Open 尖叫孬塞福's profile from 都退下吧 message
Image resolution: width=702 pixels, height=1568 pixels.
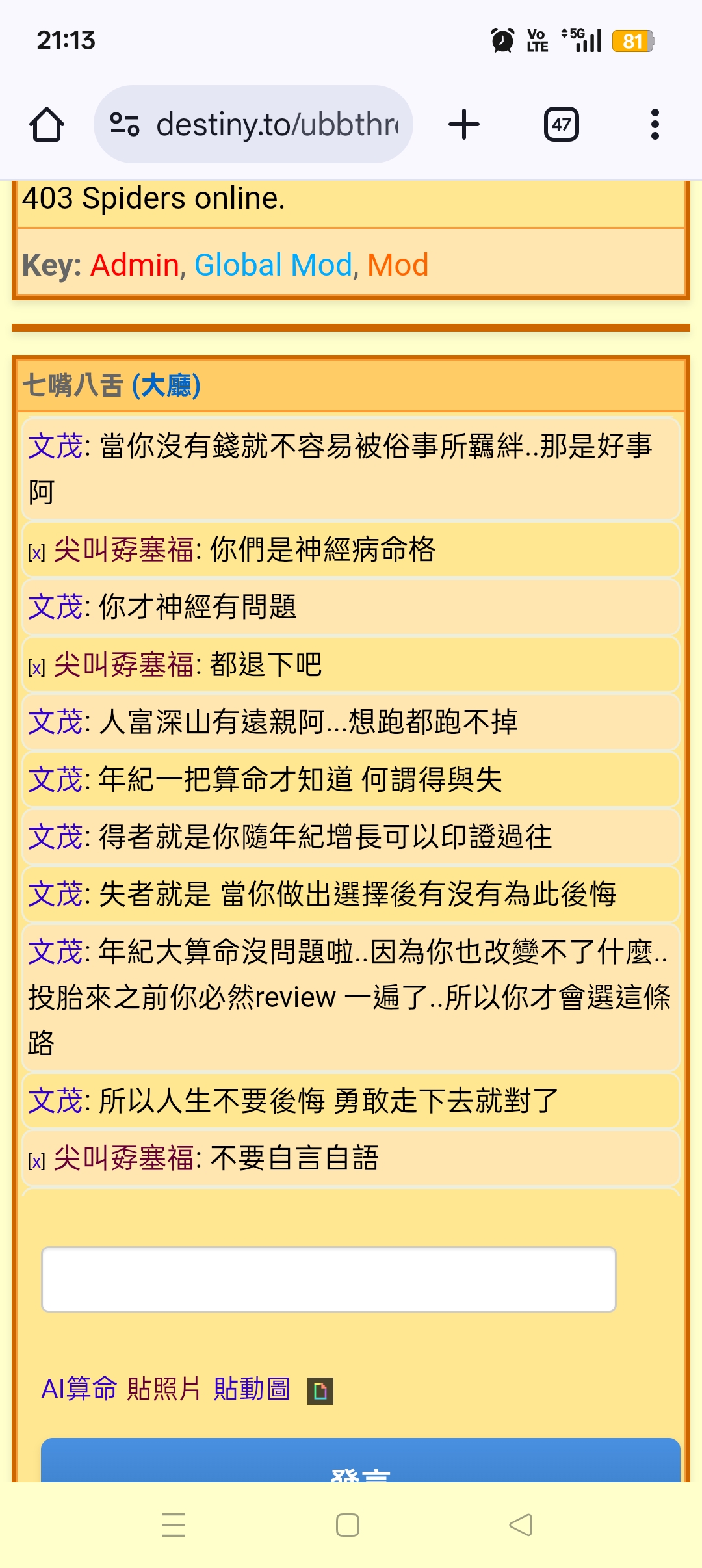coord(123,665)
